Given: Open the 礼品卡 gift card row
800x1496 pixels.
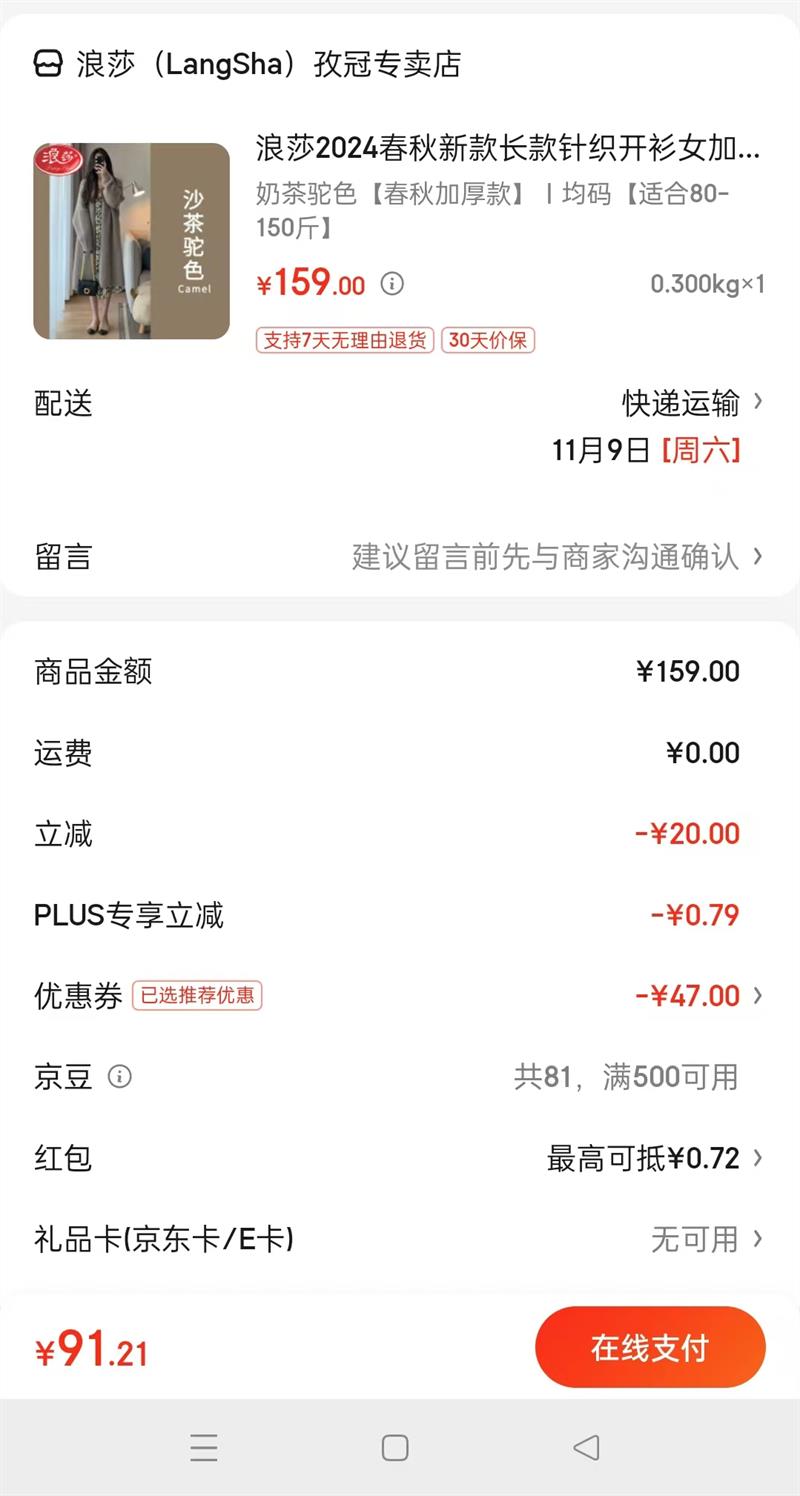Looking at the screenshot, I should [690, 1239].
